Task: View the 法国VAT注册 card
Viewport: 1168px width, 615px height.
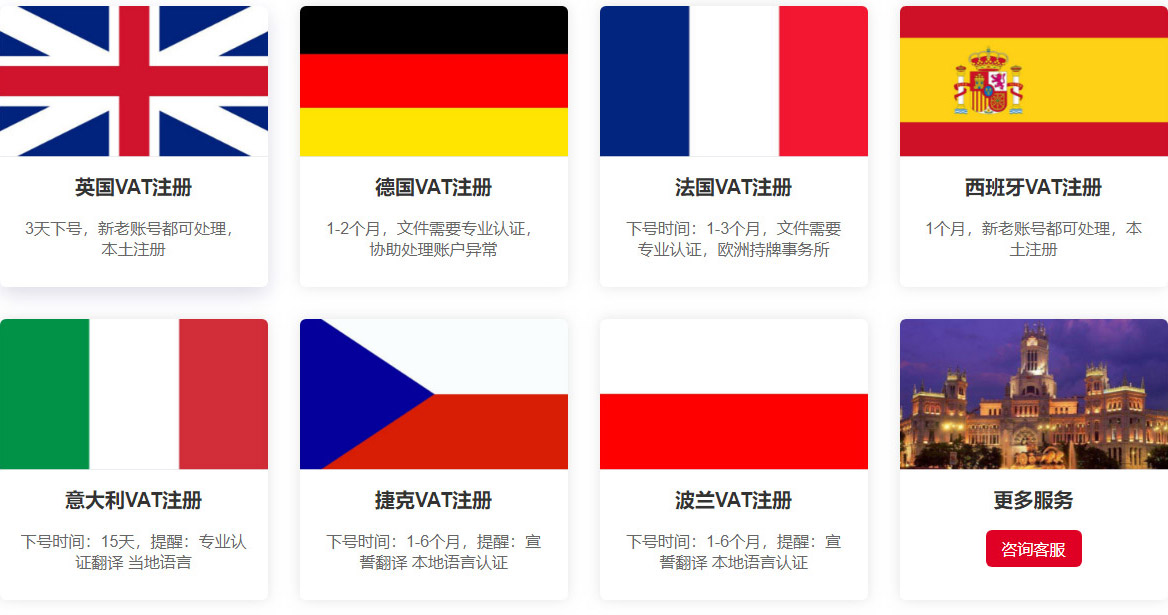Action: (x=733, y=187)
